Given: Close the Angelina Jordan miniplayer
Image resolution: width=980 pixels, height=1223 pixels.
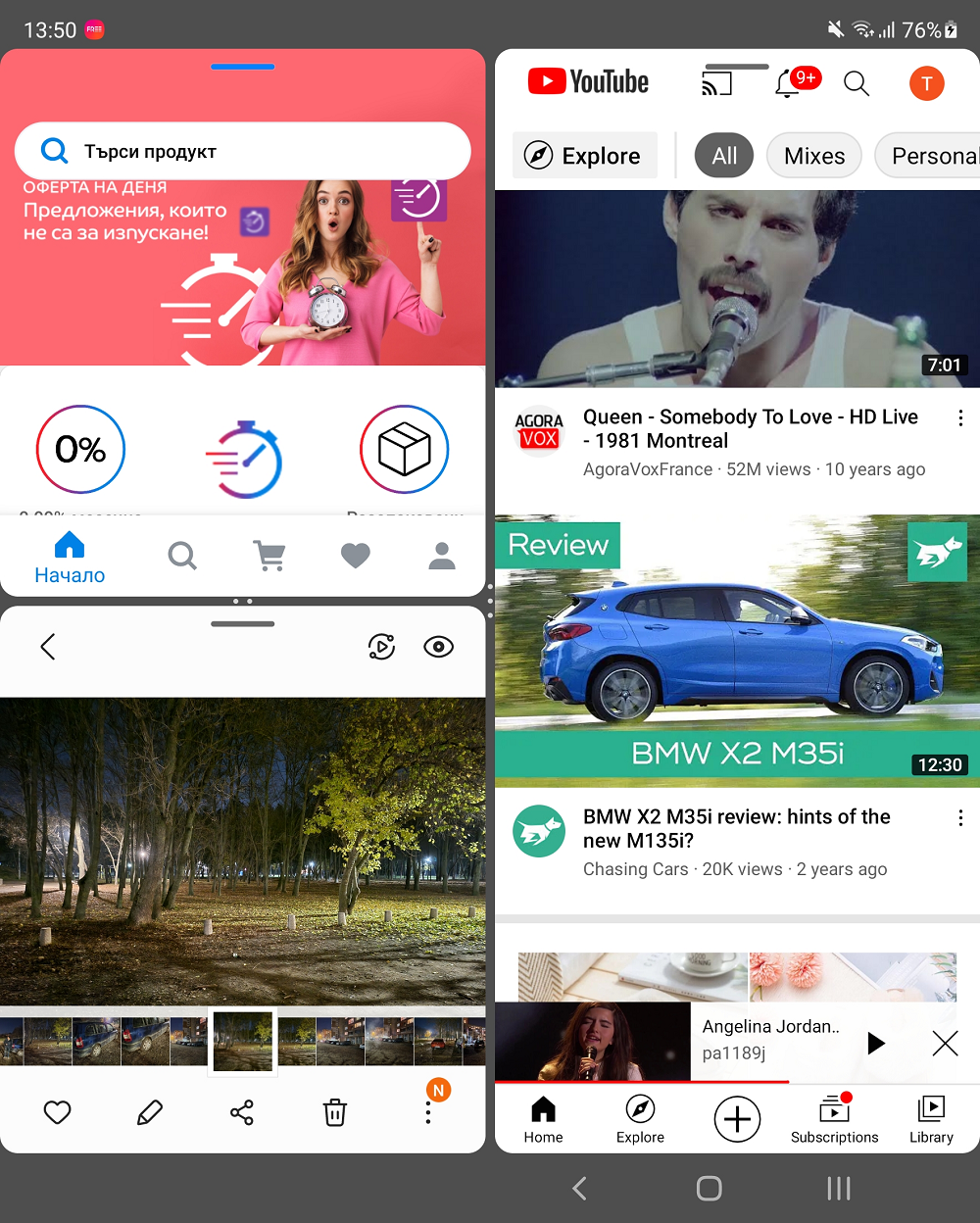Looking at the screenshot, I should (946, 1043).
